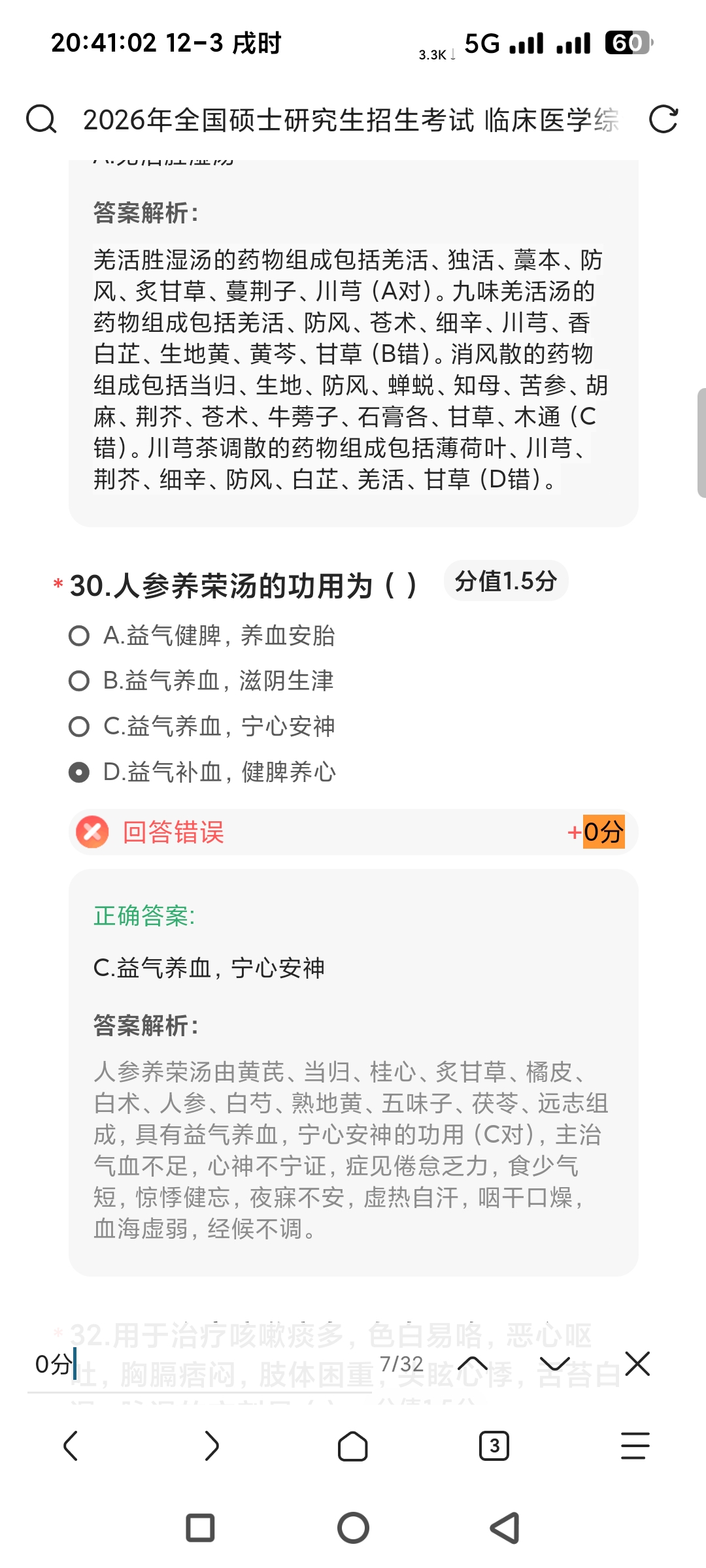706x1568 pixels.
Task: Go forward to the next web page
Action: 212,1446
